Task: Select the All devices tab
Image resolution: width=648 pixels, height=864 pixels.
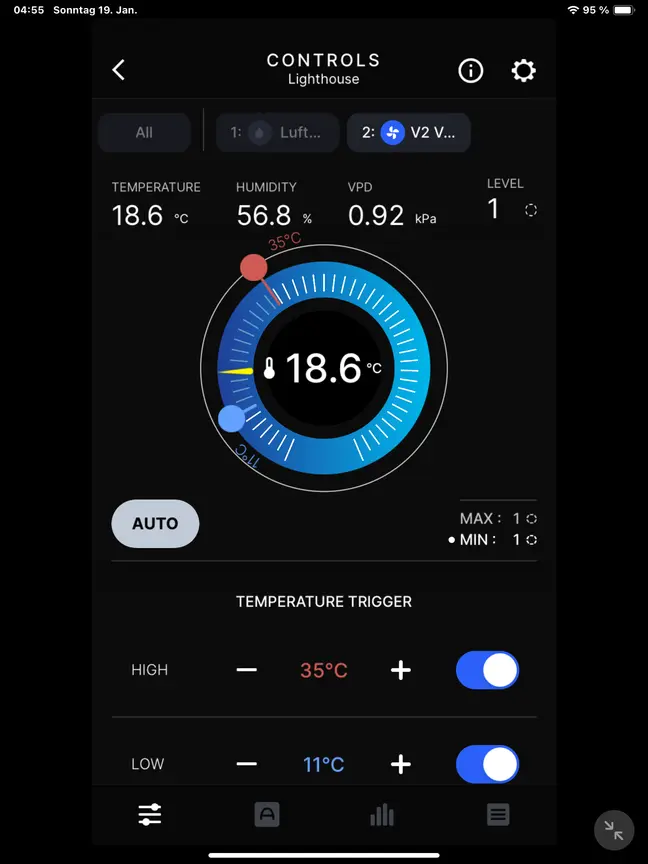Action: click(x=144, y=132)
